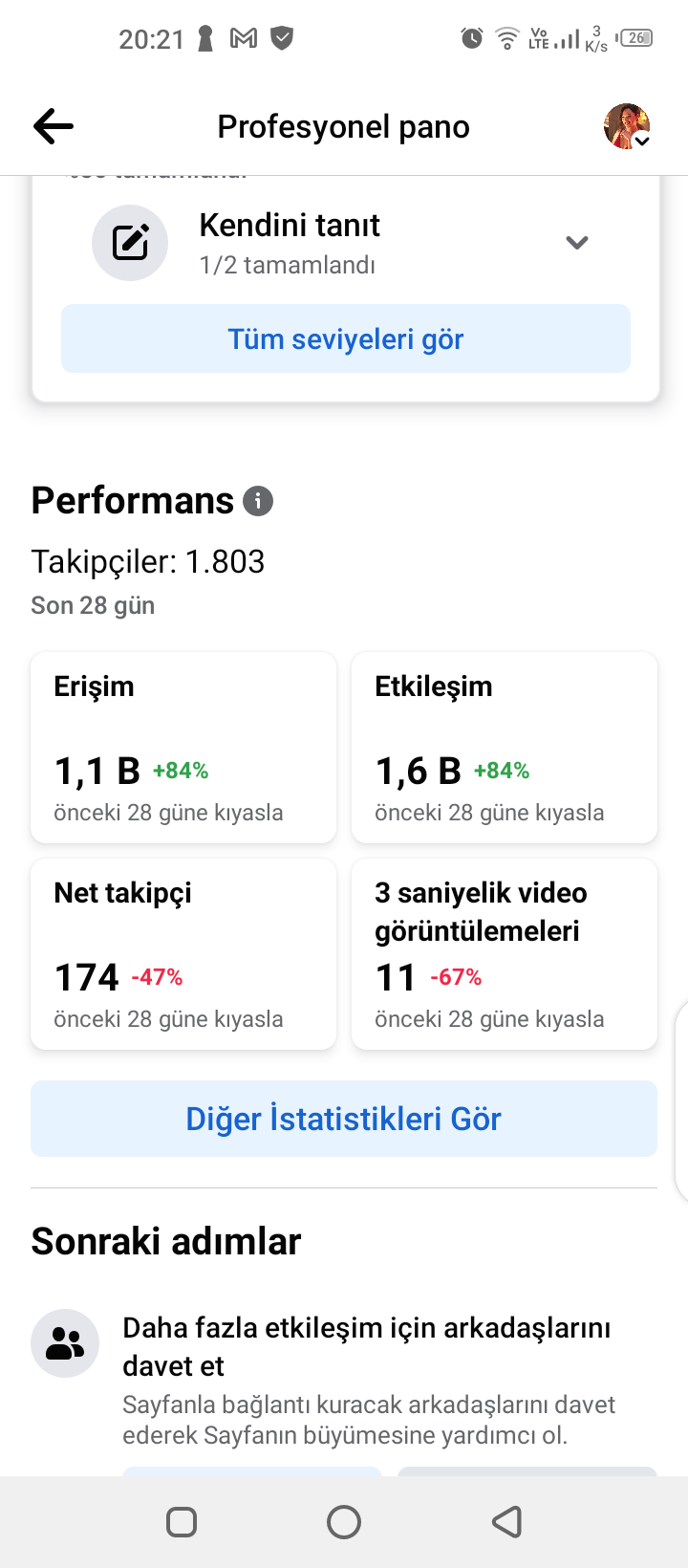
Task: Open the profile switcher avatar
Action: coord(627,126)
